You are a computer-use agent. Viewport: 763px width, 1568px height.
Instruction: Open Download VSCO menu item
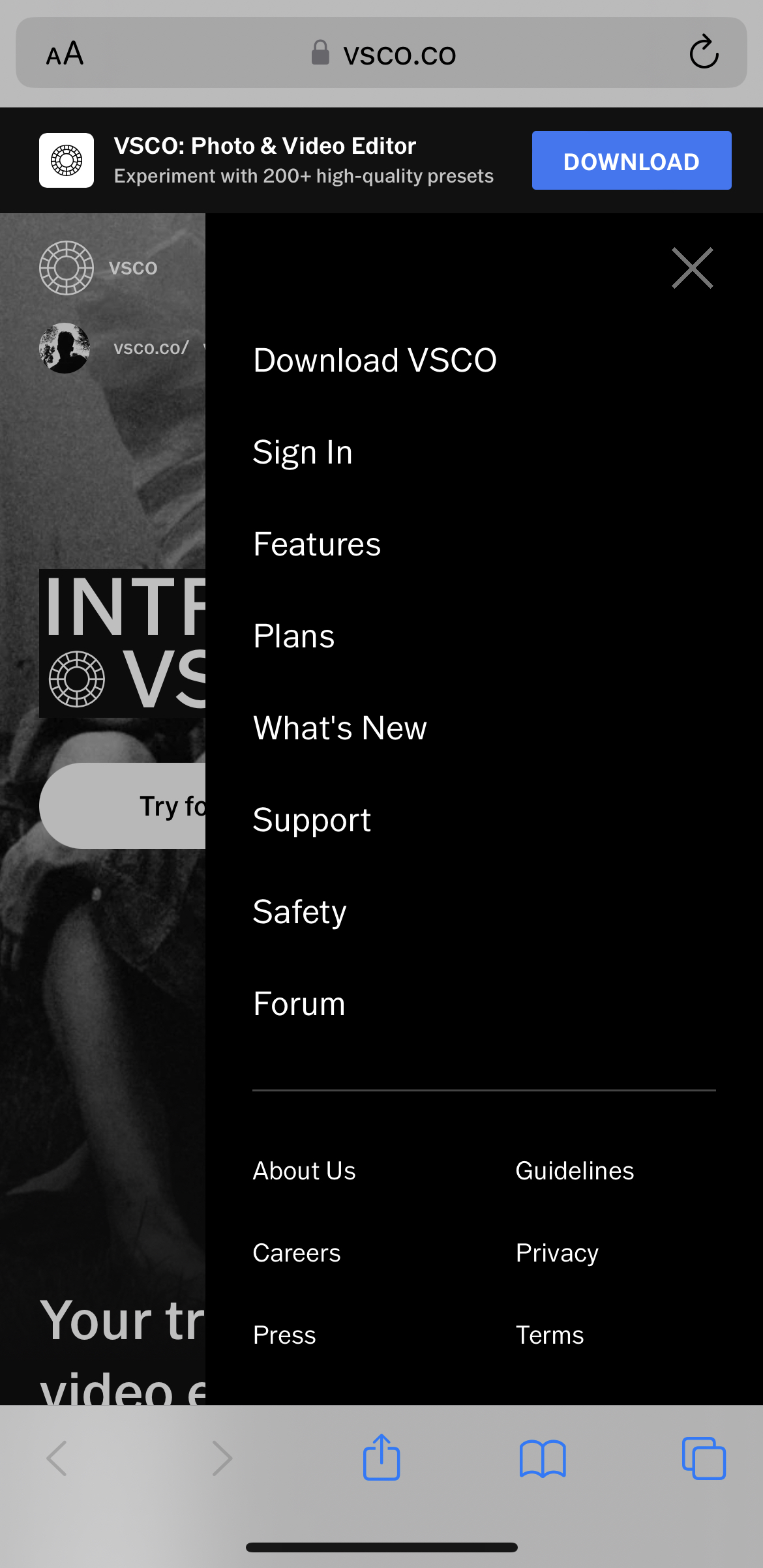[375, 361]
